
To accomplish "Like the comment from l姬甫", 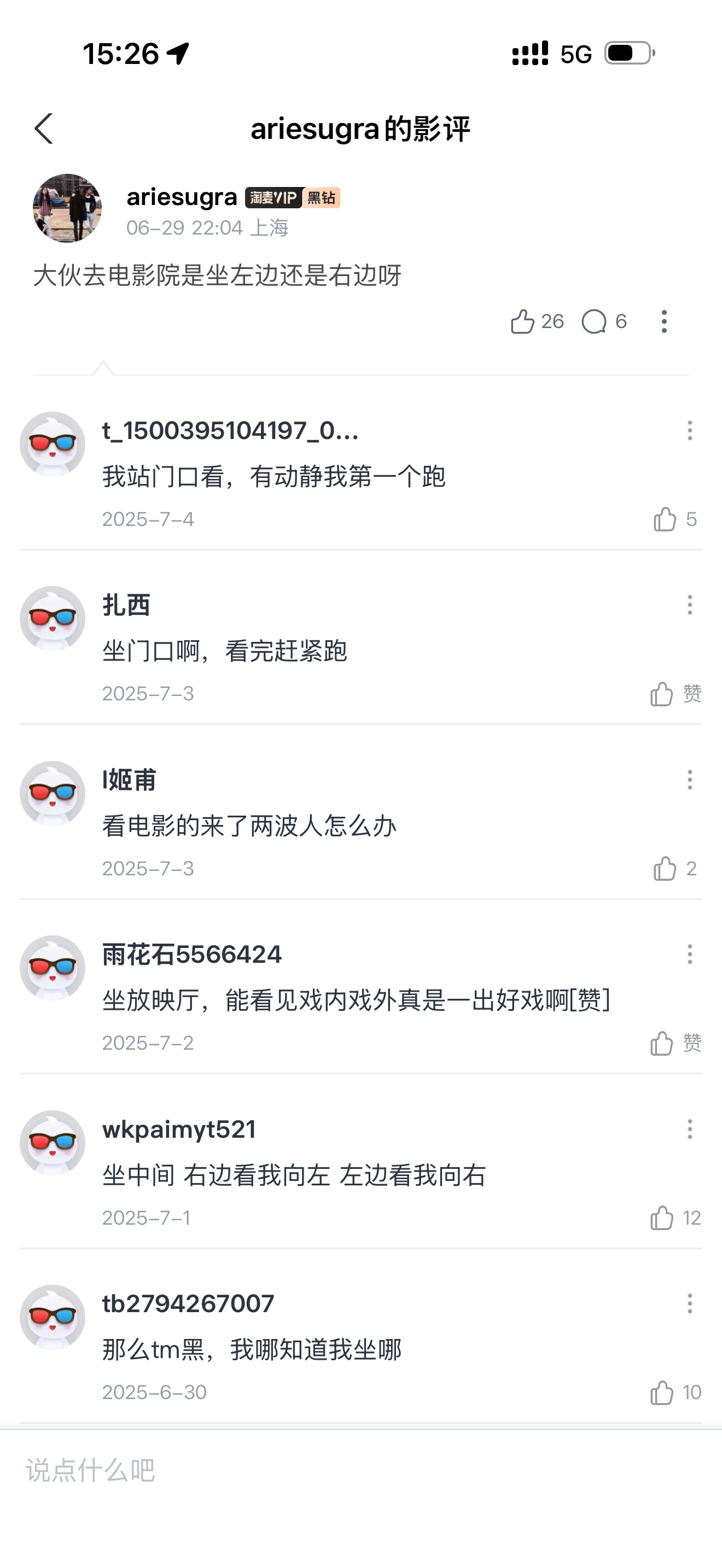I will coord(665,869).
